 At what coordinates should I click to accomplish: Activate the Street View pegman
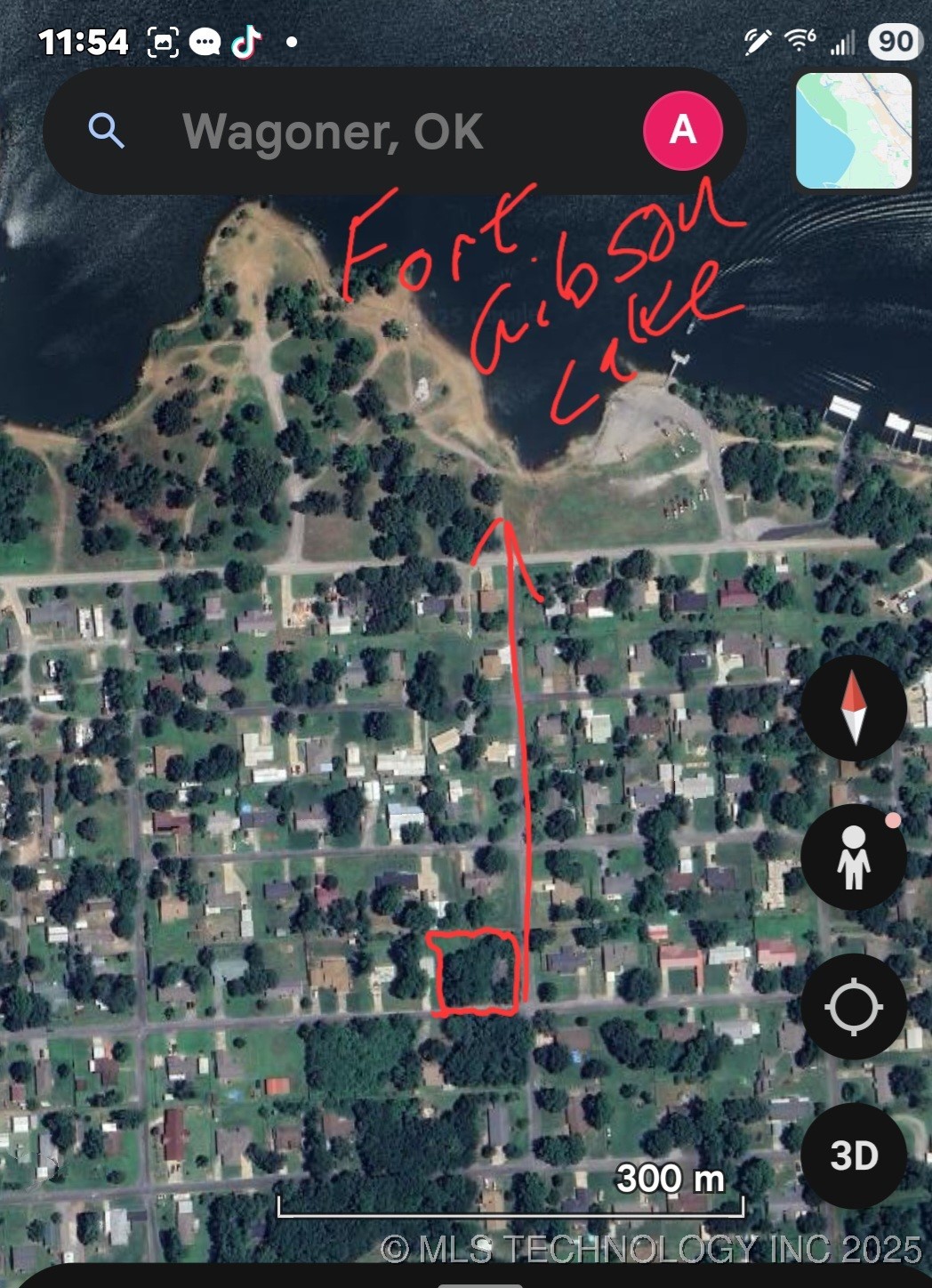coord(853,857)
